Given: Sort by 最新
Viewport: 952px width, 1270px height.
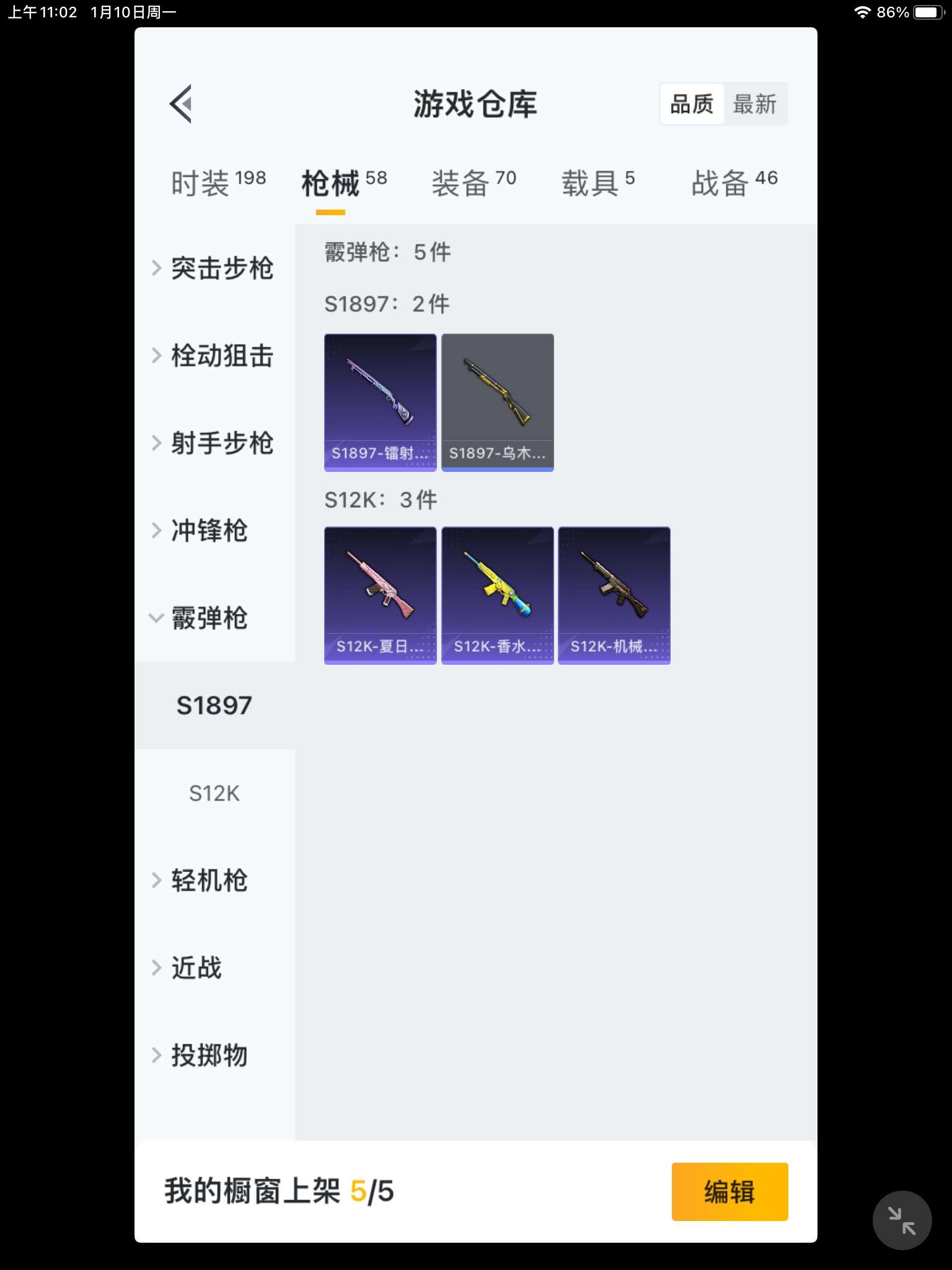Looking at the screenshot, I should click(754, 104).
